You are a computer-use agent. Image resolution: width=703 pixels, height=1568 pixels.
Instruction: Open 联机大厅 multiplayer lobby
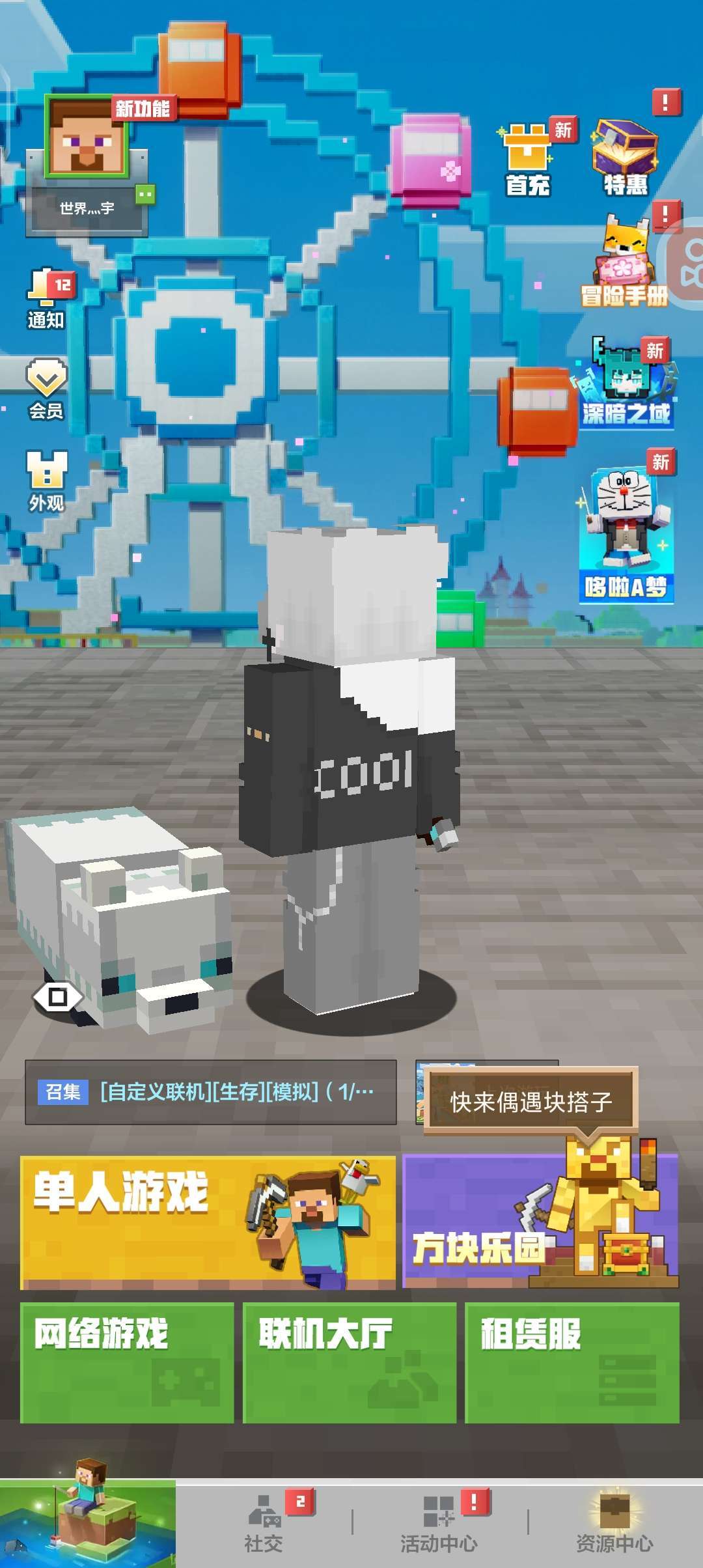[350, 1362]
